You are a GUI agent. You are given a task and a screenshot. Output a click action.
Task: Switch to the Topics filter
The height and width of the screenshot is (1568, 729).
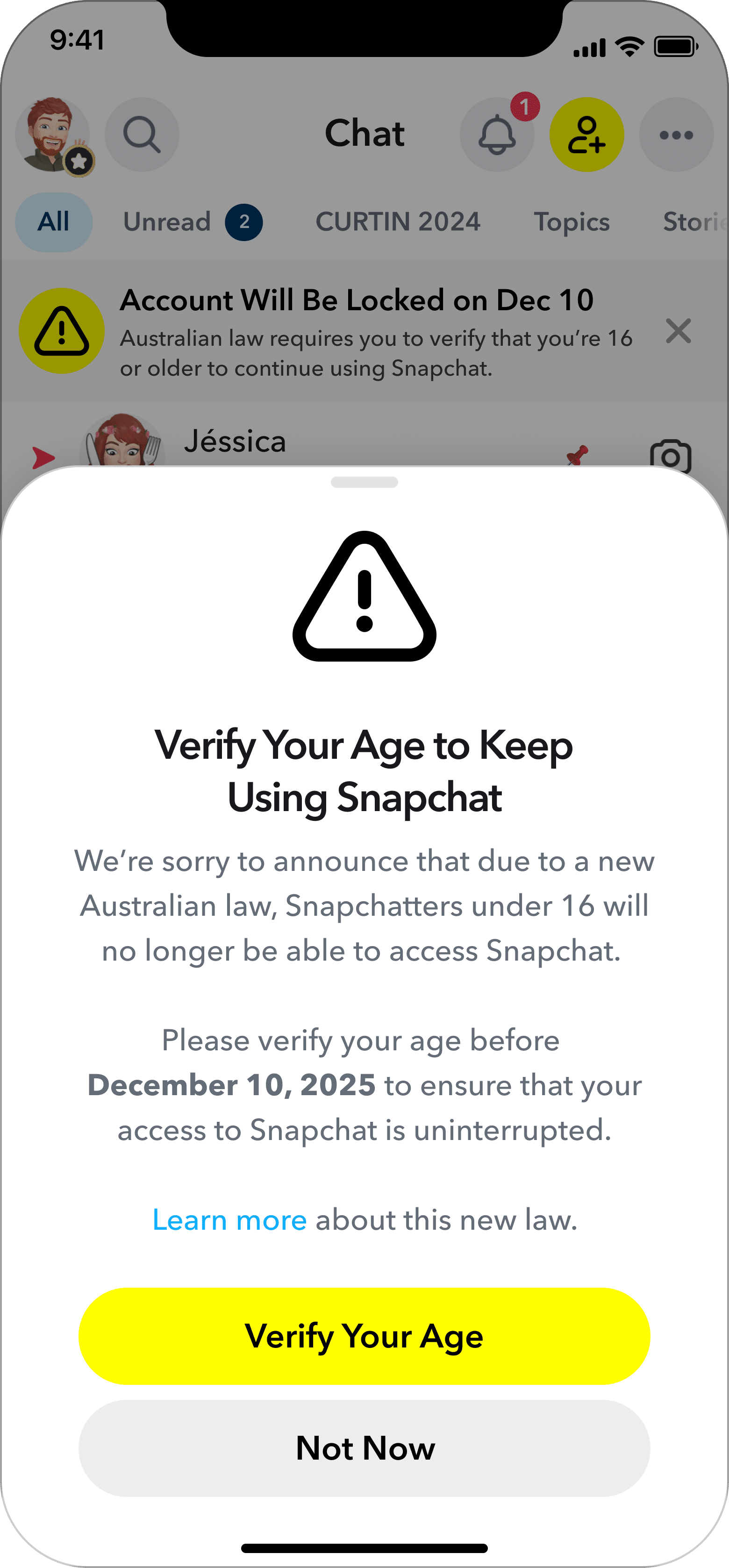[571, 222]
